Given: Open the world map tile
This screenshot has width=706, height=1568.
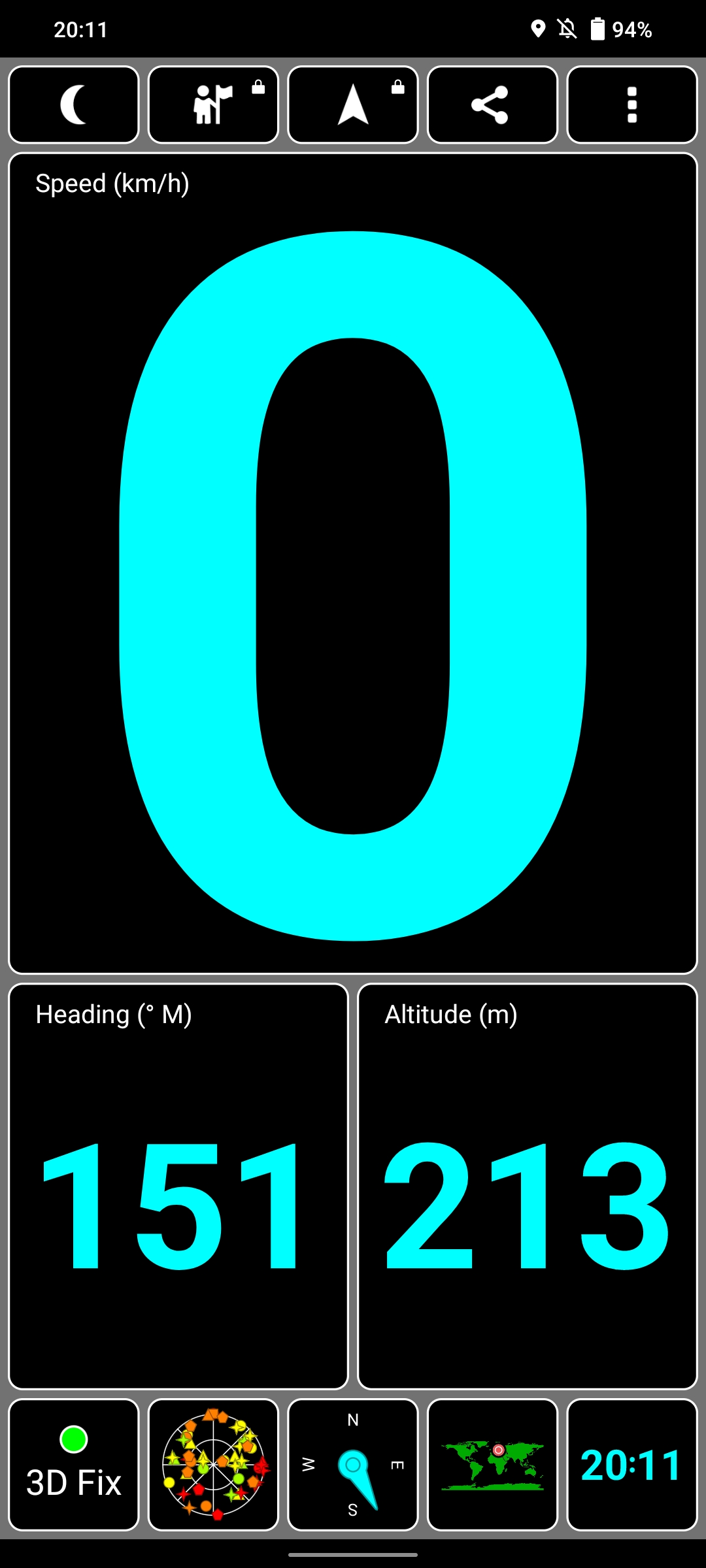Looking at the screenshot, I should 492,1465.
